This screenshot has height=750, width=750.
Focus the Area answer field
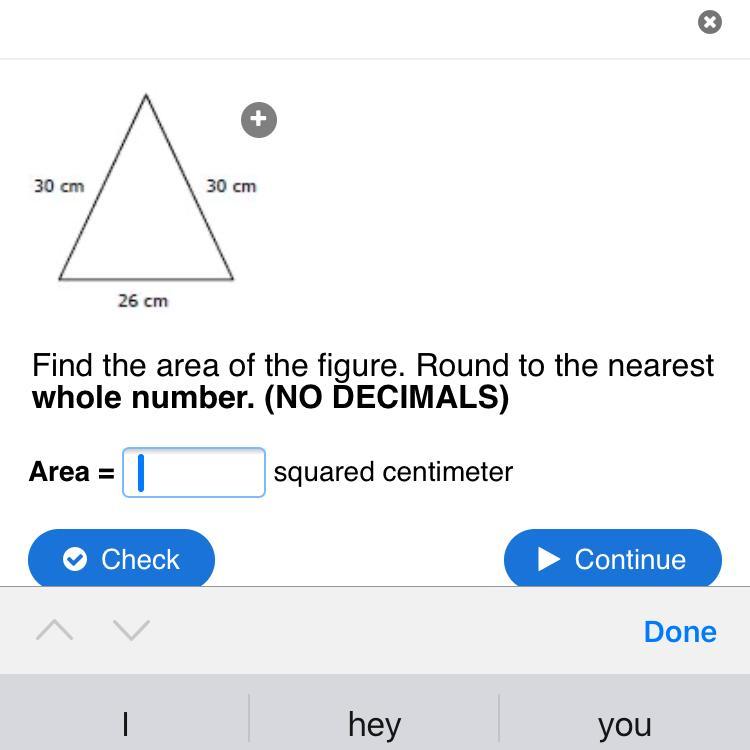tap(194, 473)
